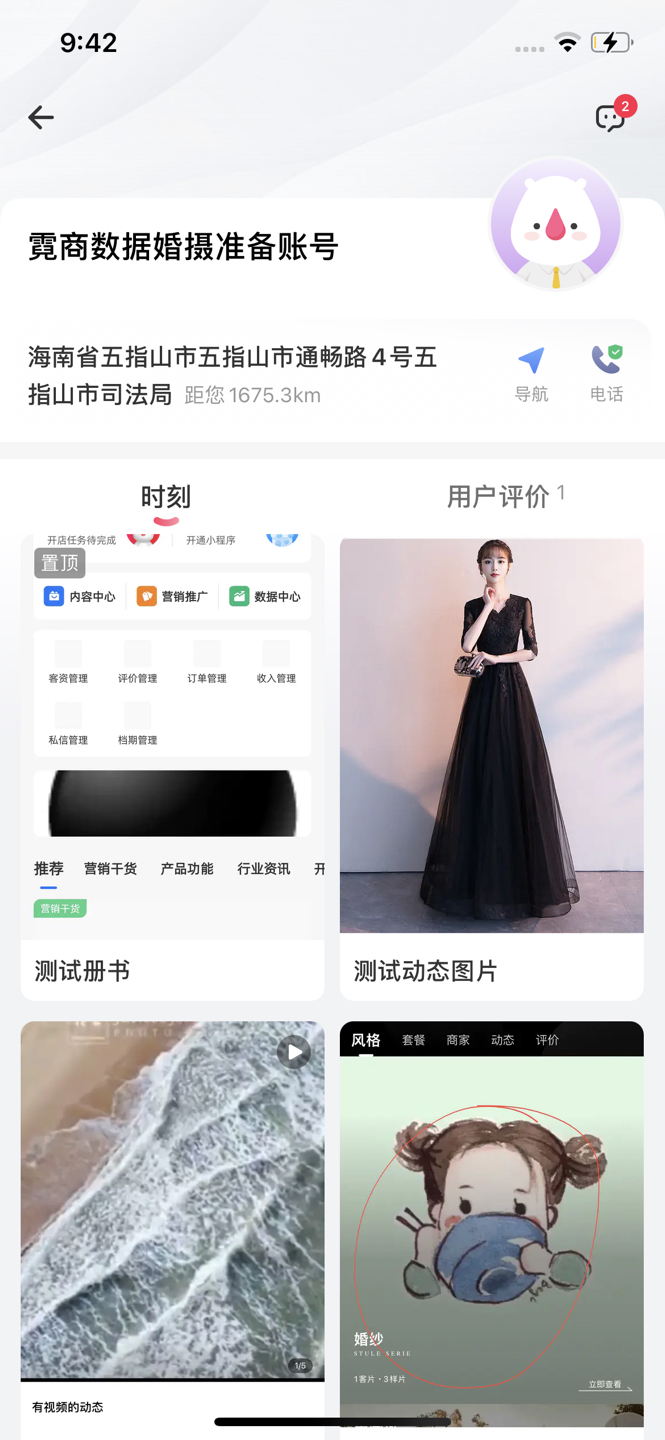The image size is (665, 1440).
Task: Open the messages icon with badge
Action: [x=610, y=118]
